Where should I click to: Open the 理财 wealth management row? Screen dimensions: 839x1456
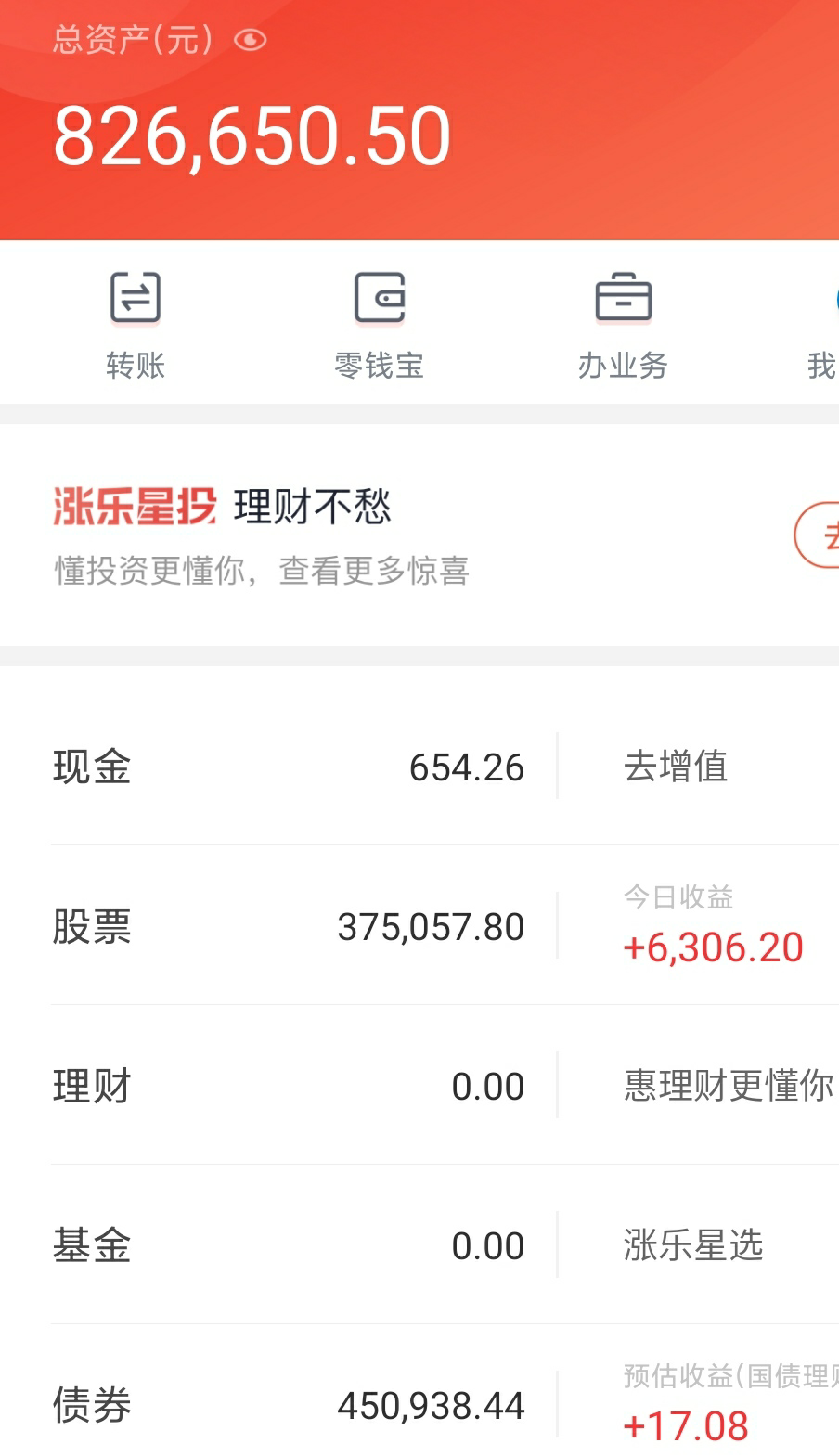coord(288,1087)
